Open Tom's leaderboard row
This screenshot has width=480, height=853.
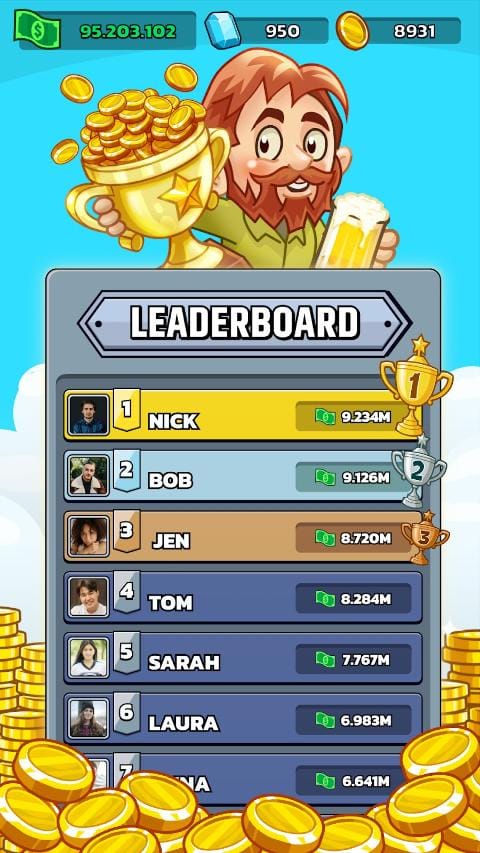[x=243, y=597]
